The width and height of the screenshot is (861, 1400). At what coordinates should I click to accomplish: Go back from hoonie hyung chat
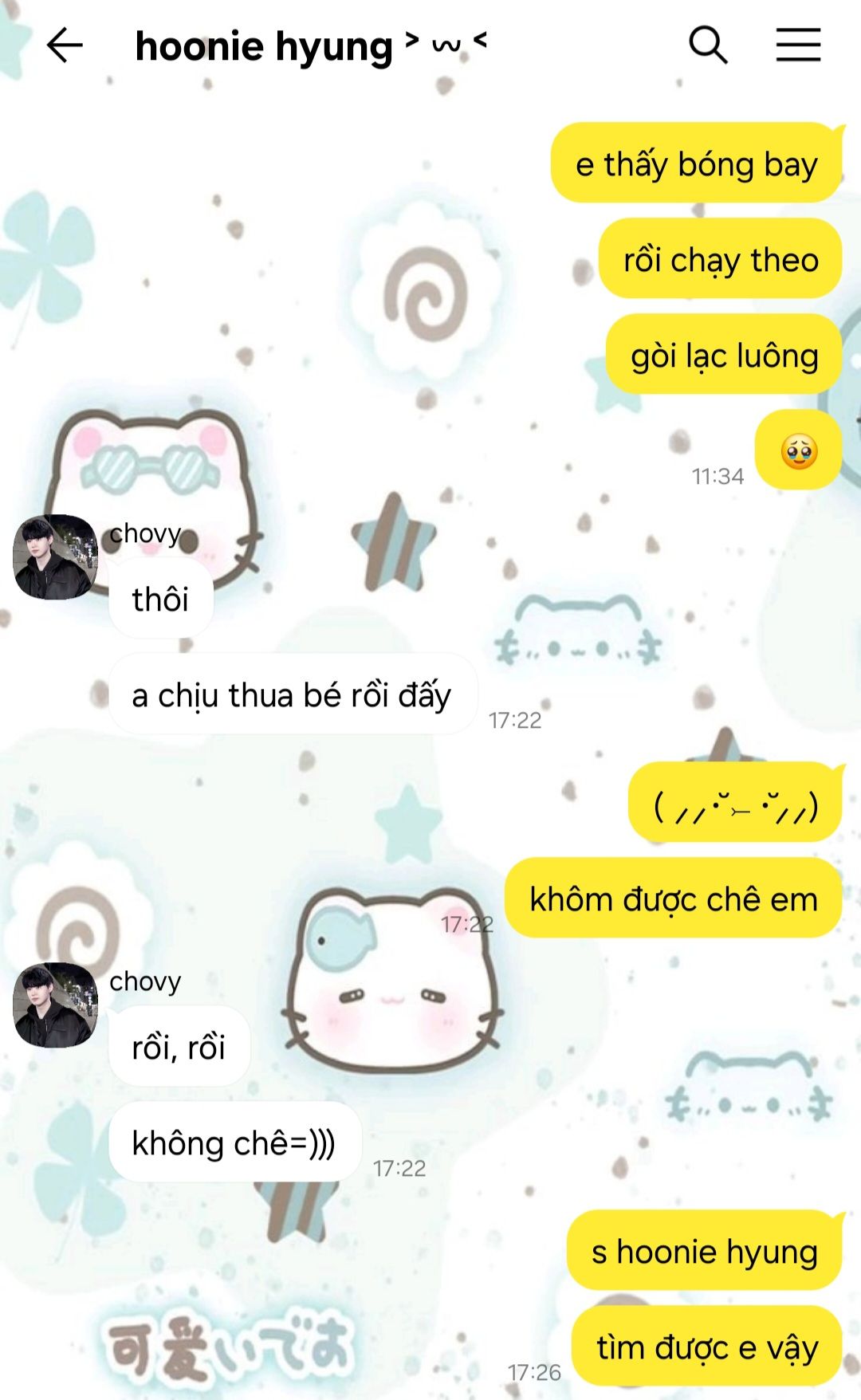65,45
